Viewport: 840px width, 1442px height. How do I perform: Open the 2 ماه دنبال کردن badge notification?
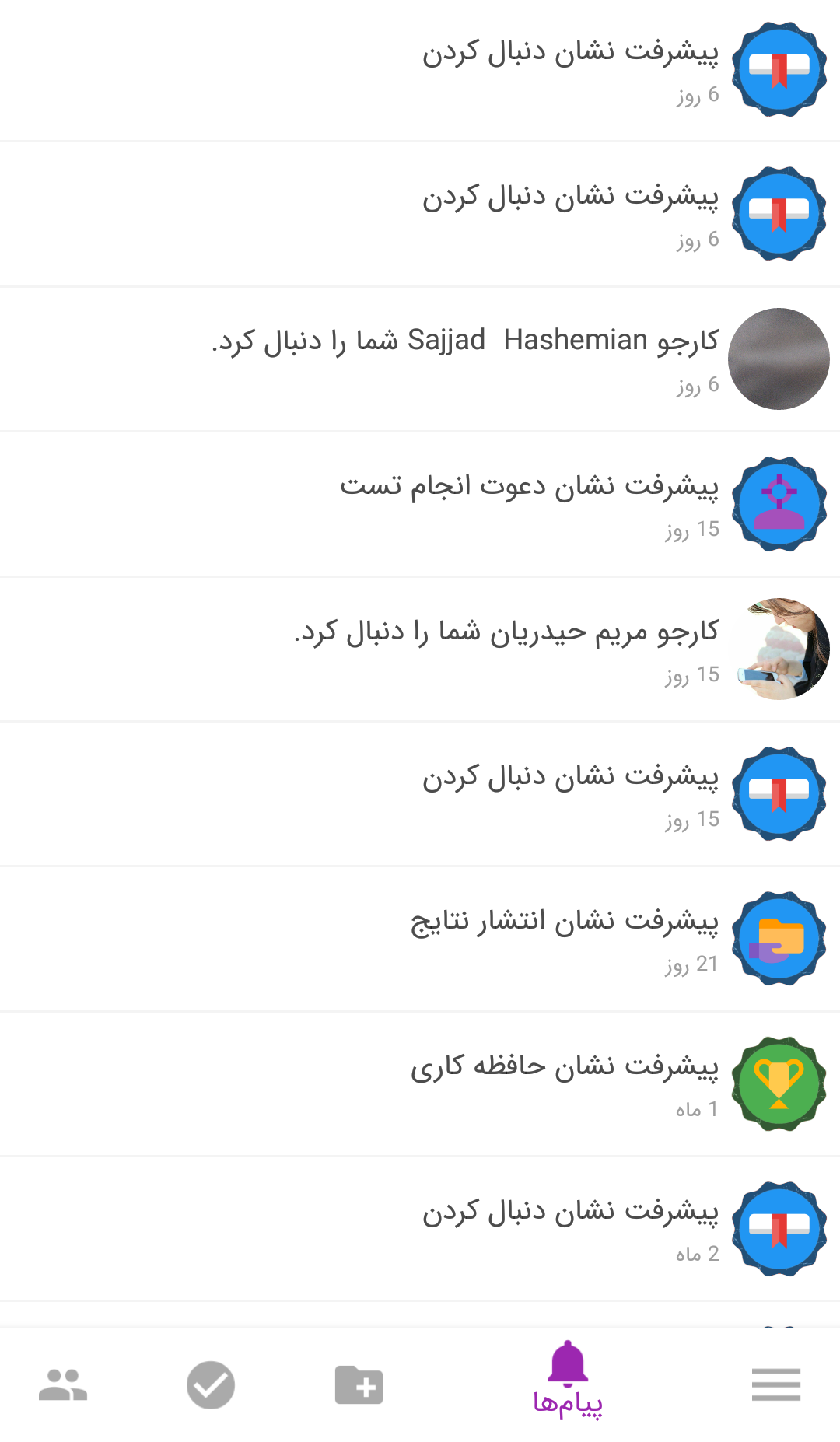point(420,1230)
